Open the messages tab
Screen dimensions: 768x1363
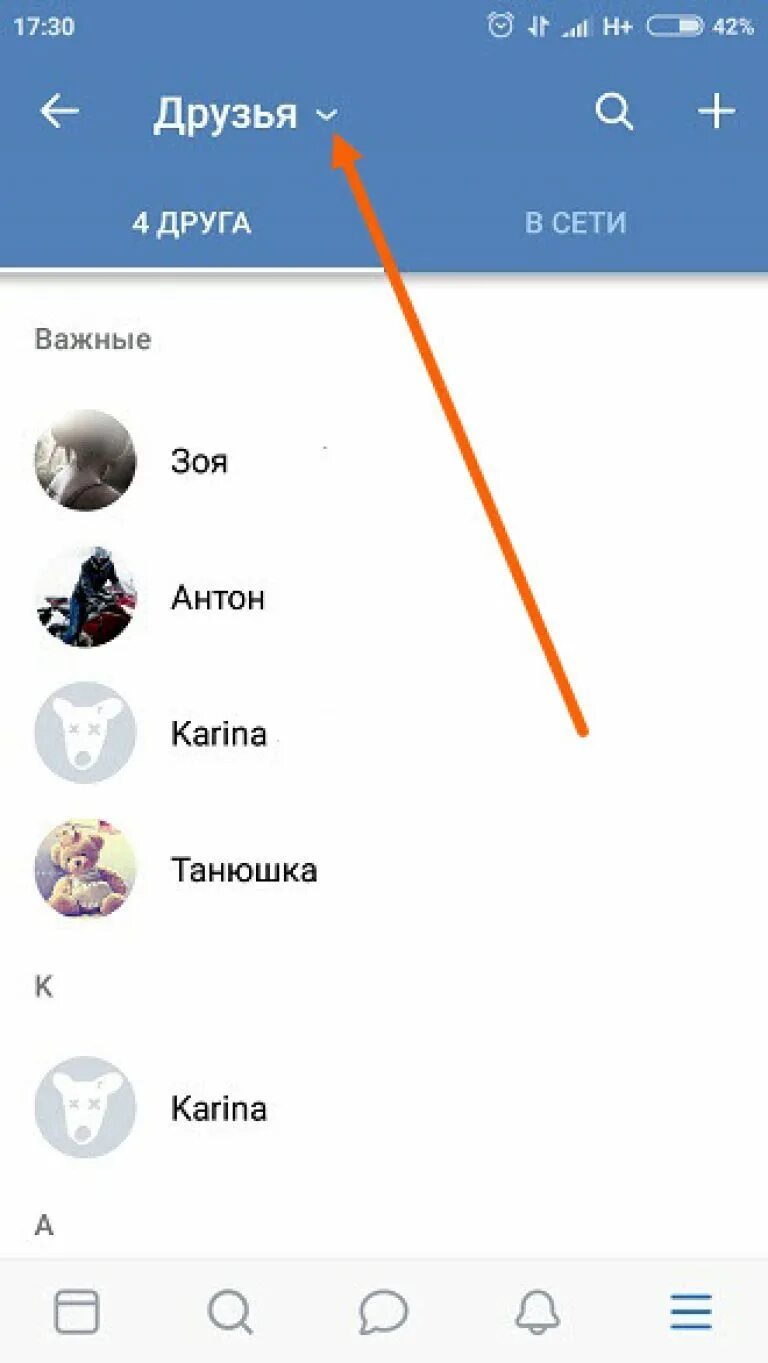coord(384,1312)
